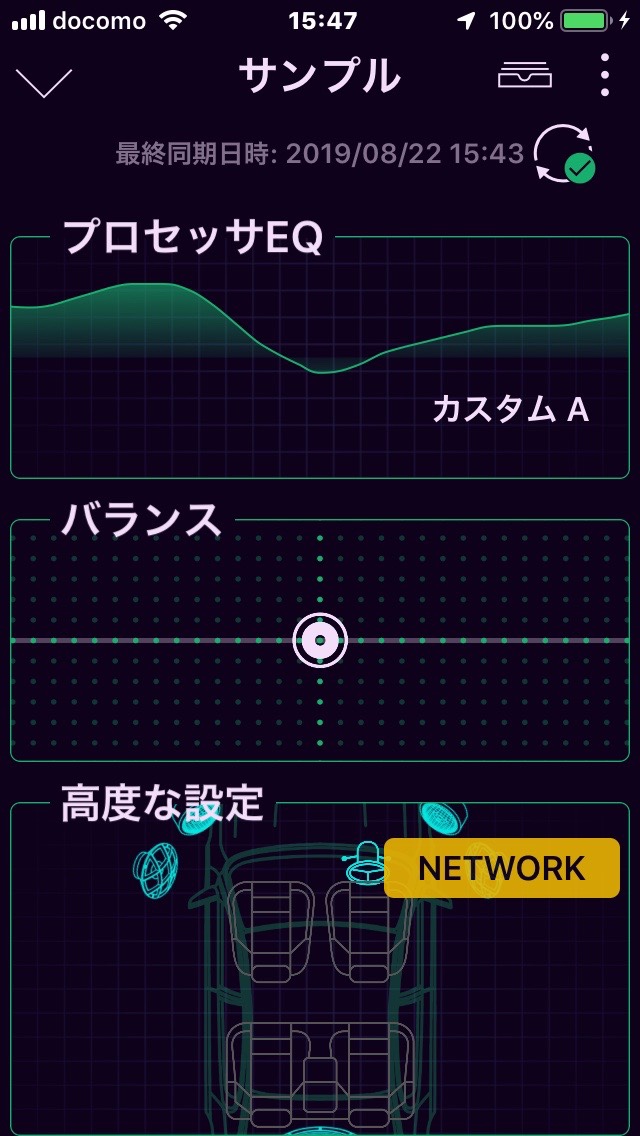Image resolution: width=640 pixels, height=1136 pixels.
Task: Collapse the screen with the down chevron
Action: point(45,82)
